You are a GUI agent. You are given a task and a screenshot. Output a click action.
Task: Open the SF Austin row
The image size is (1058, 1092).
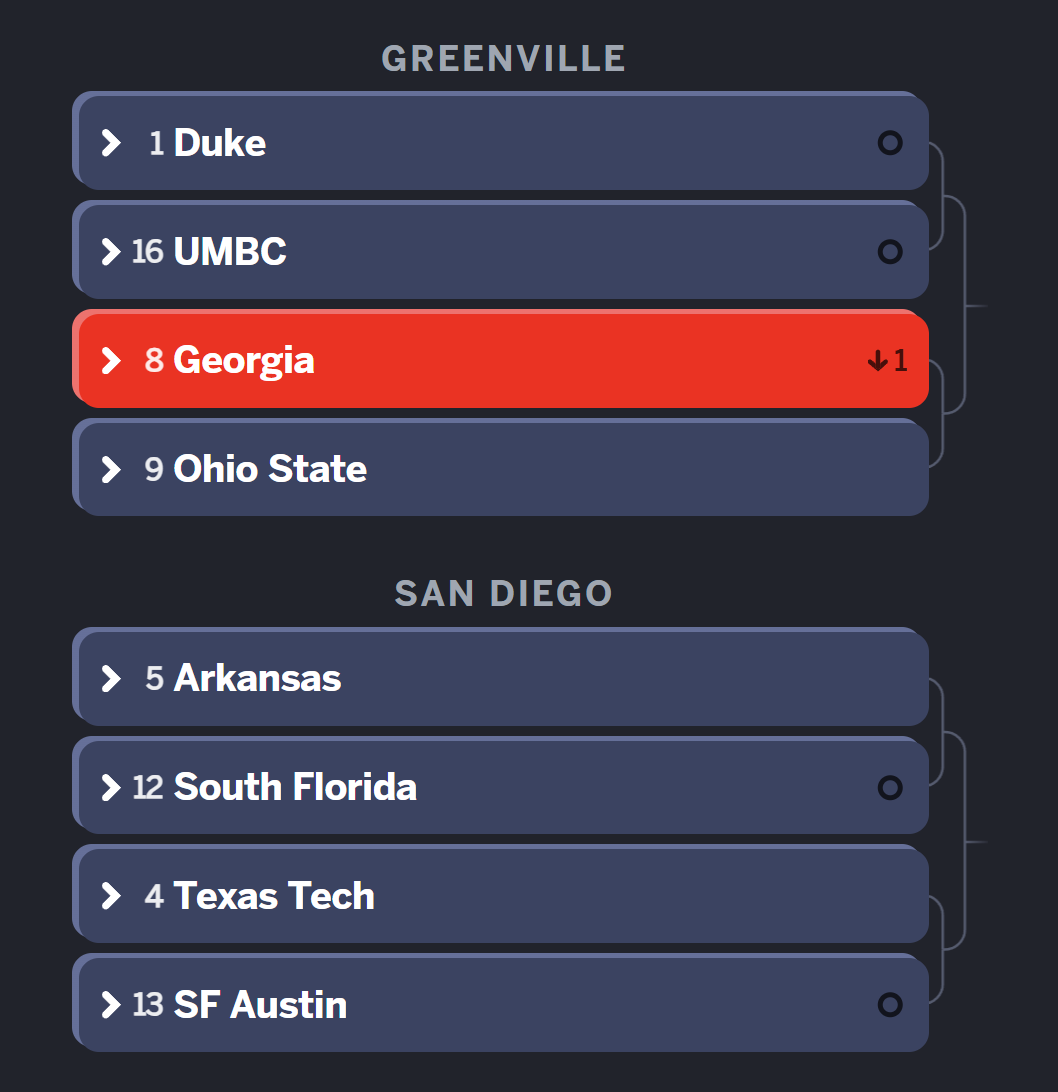click(111, 1004)
